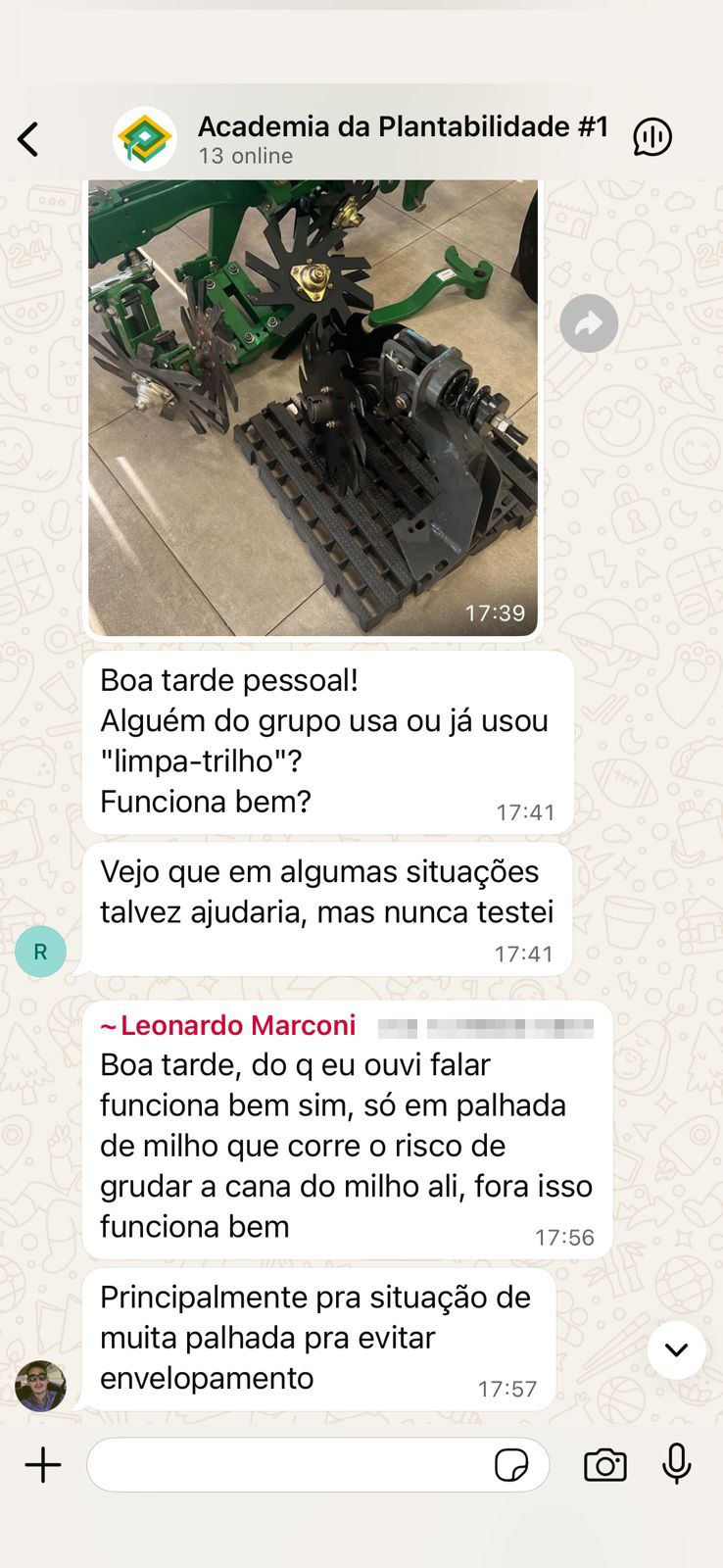
Task: Open the sticker picker in the message bar
Action: point(512,1464)
